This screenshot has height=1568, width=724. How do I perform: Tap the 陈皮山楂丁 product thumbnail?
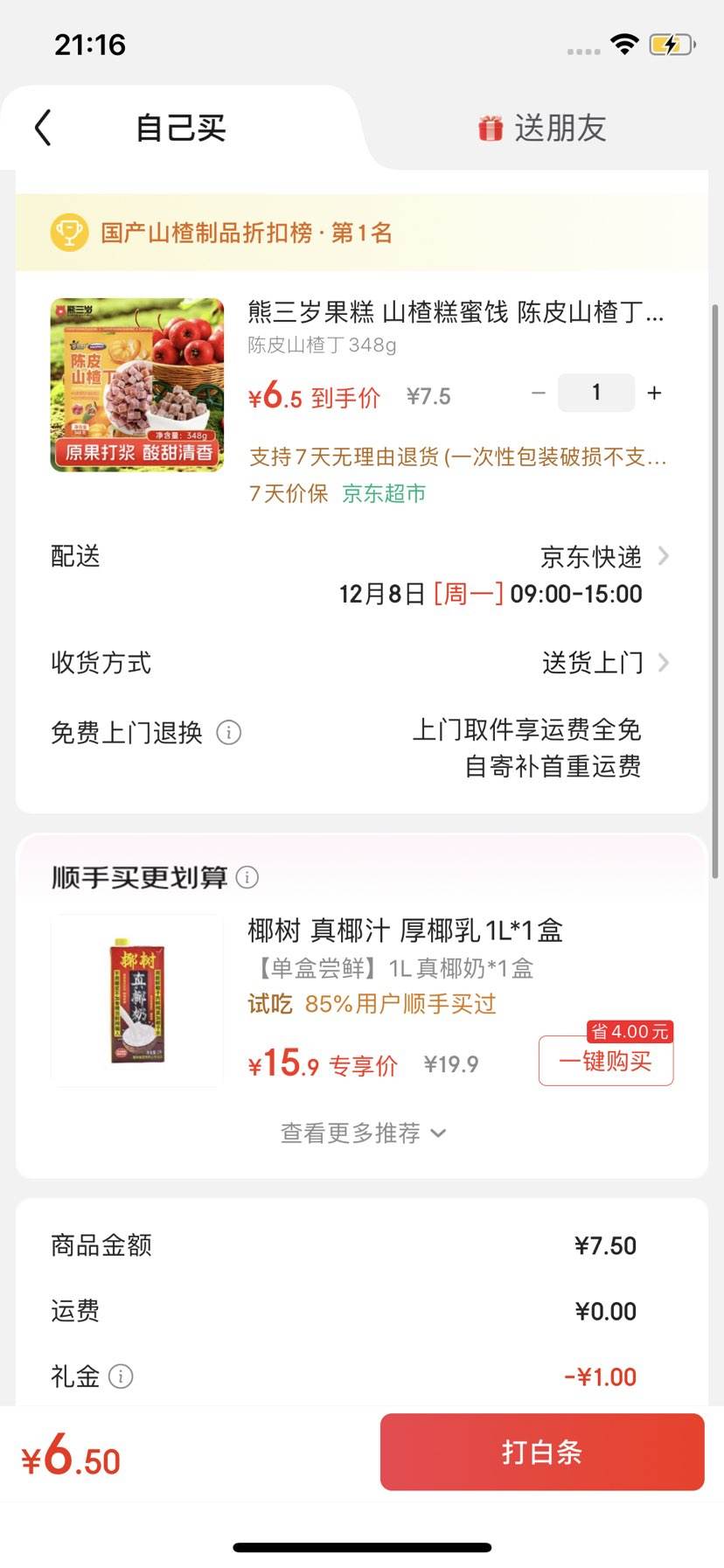click(136, 385)
